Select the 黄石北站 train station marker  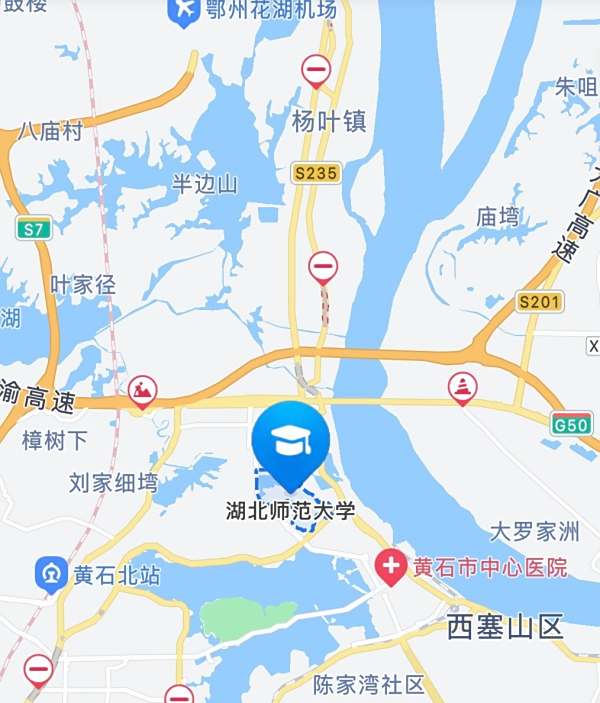click(51, 575)
